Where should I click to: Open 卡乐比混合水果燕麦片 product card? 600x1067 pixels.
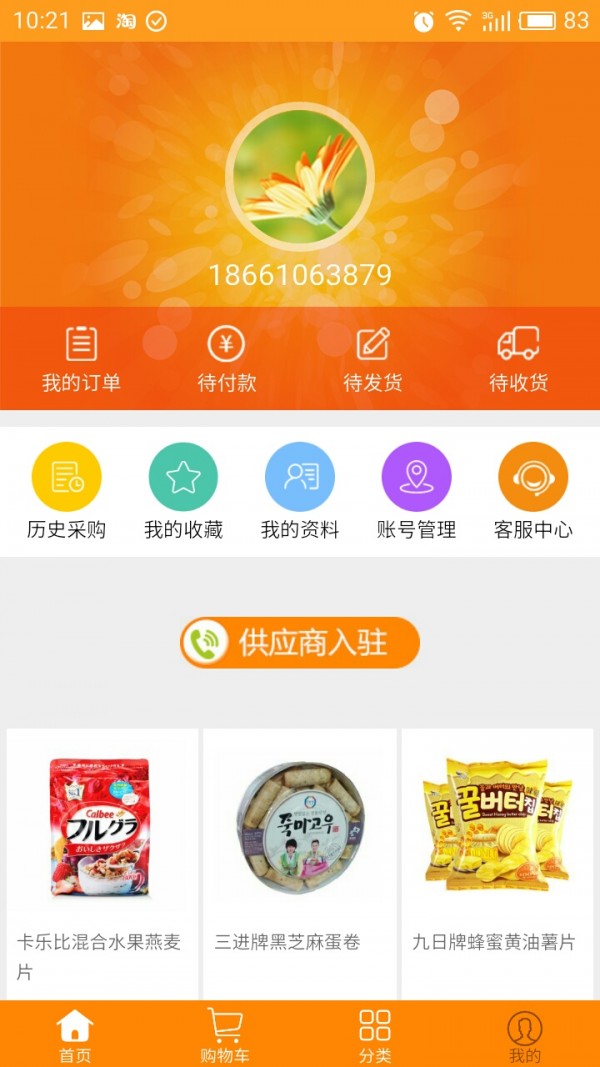pyautogui.click(x=102, y=860)
